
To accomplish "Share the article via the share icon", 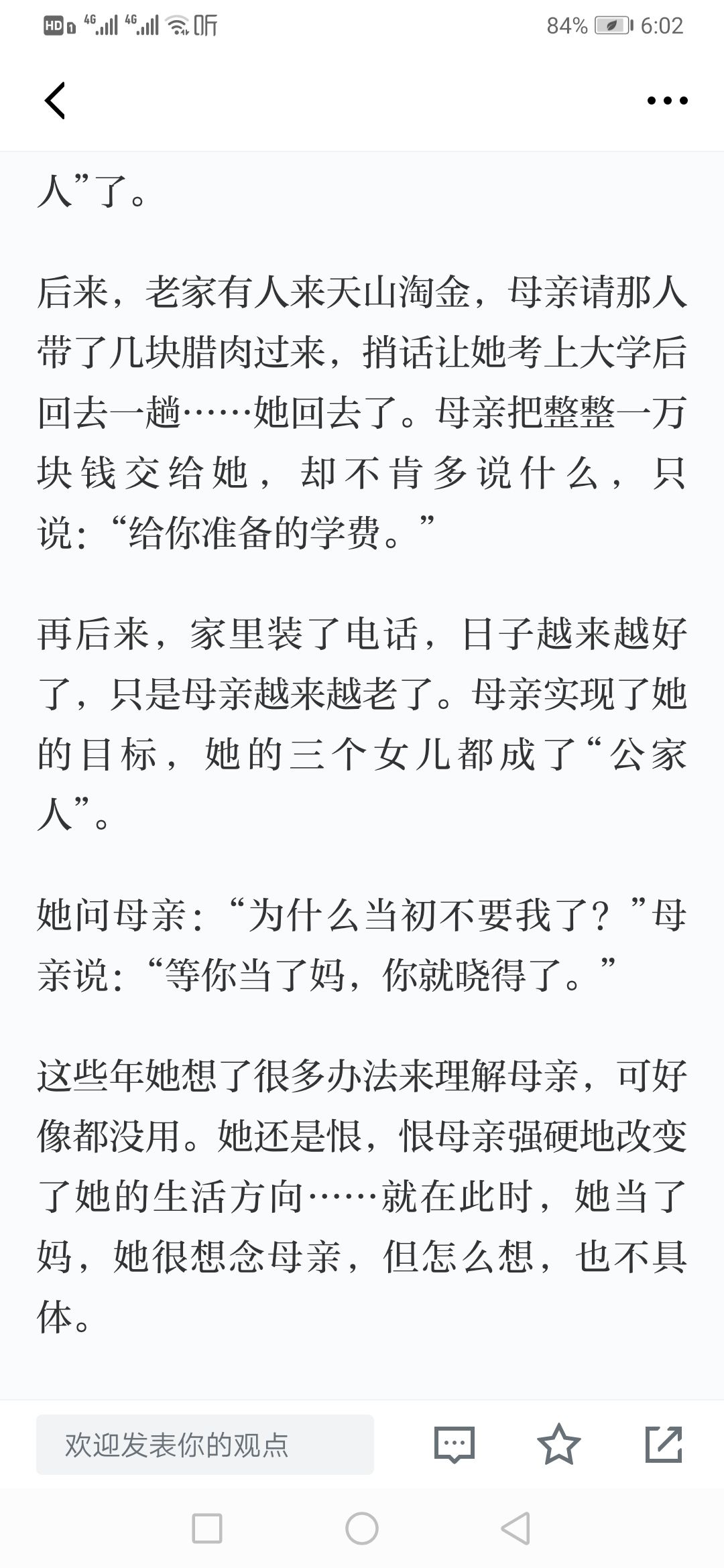I will coord(664,1444).
